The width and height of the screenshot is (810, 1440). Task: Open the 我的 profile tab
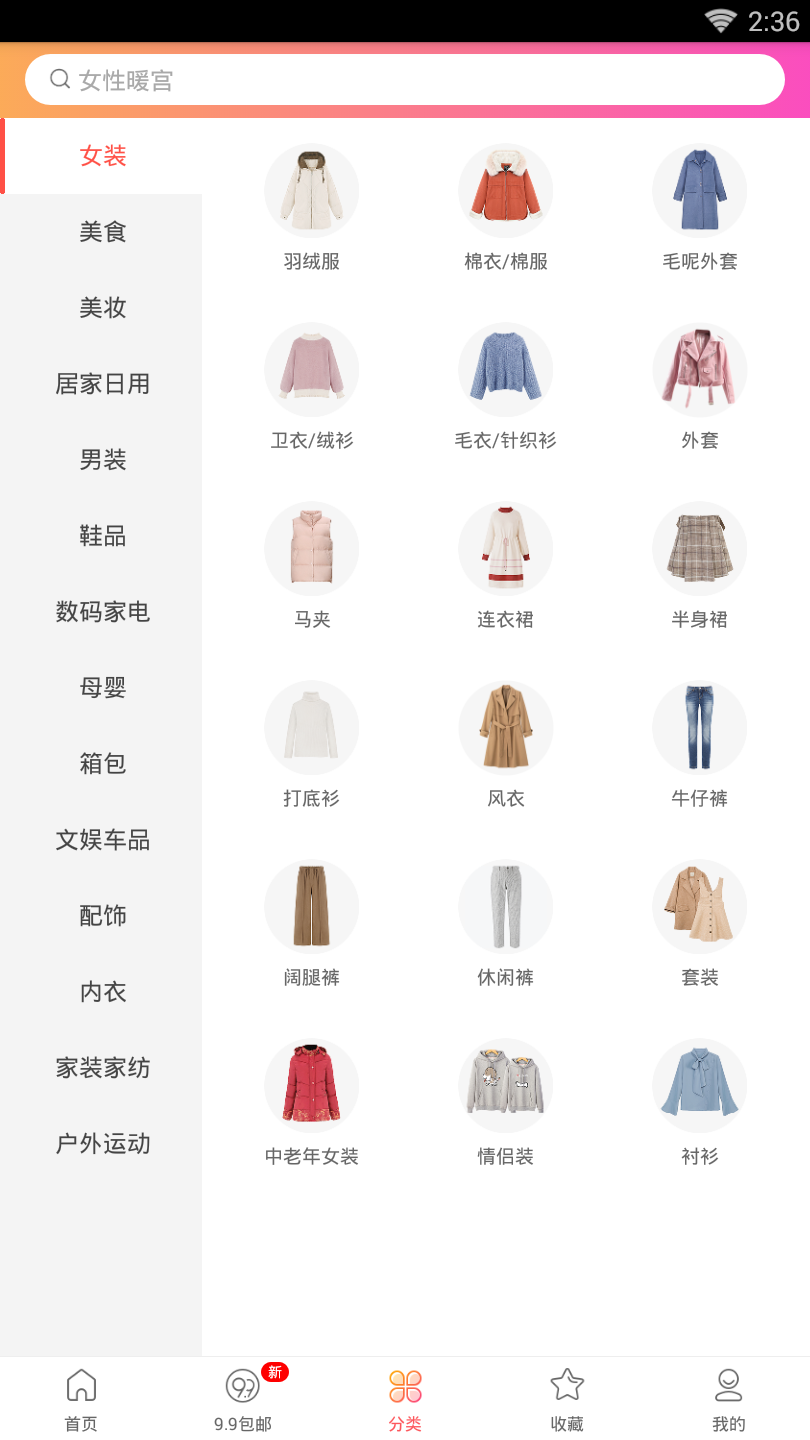coord(729,1400)
